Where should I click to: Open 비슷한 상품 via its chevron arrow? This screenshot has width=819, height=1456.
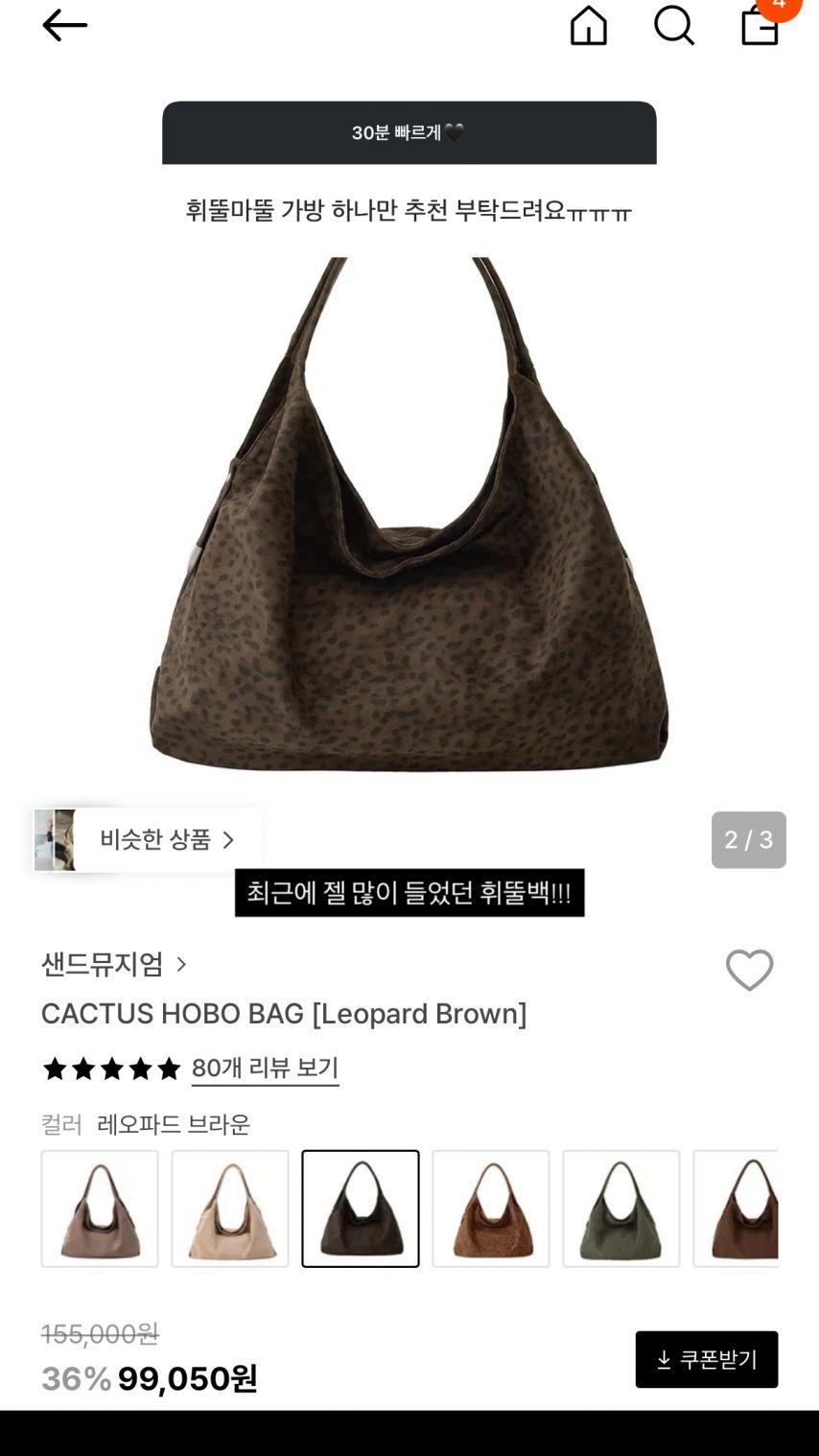tap(229, 839)
